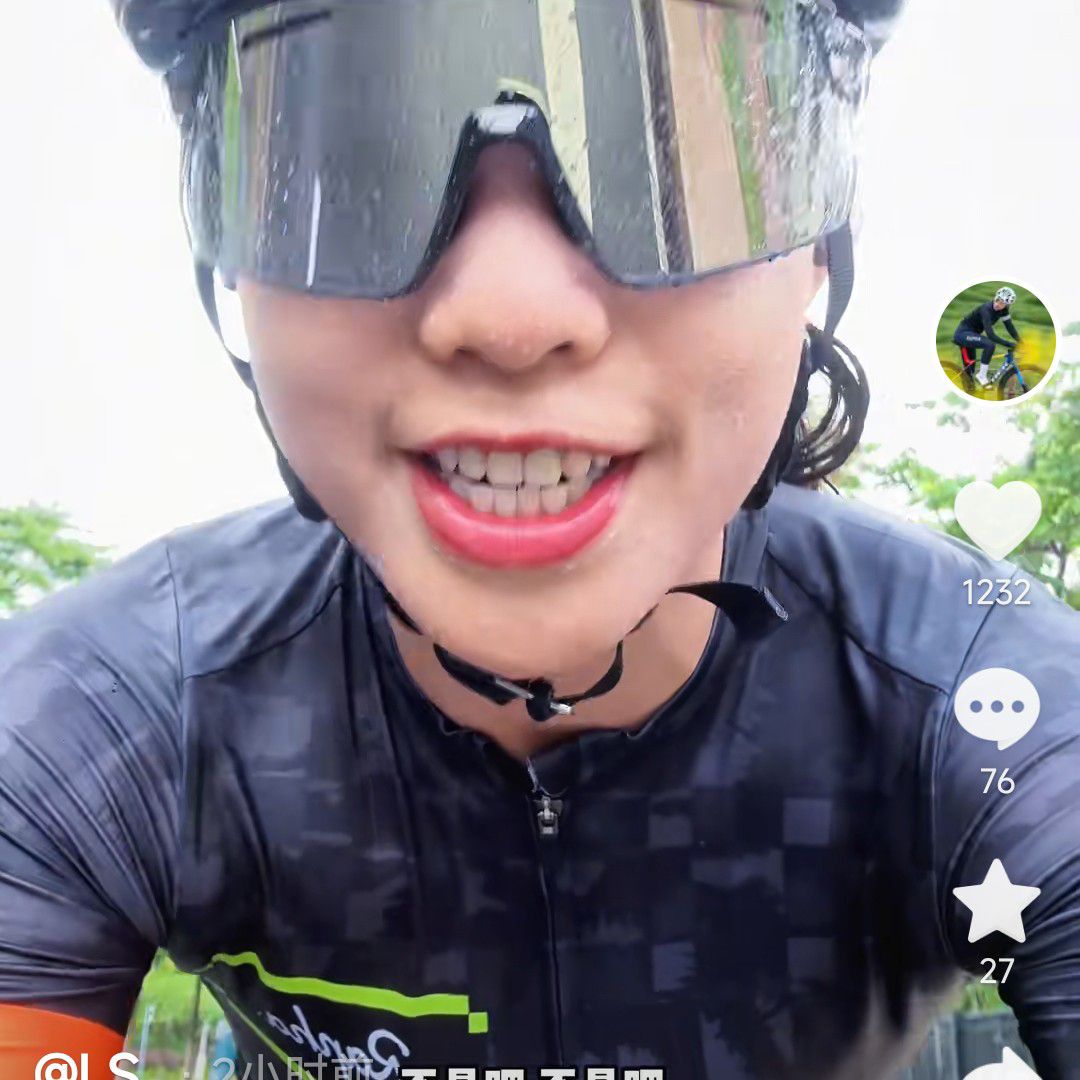The width and height of the screenshot is (1080, 1080).
Task: Open the @LS username link
Action: coord(88,1066)
